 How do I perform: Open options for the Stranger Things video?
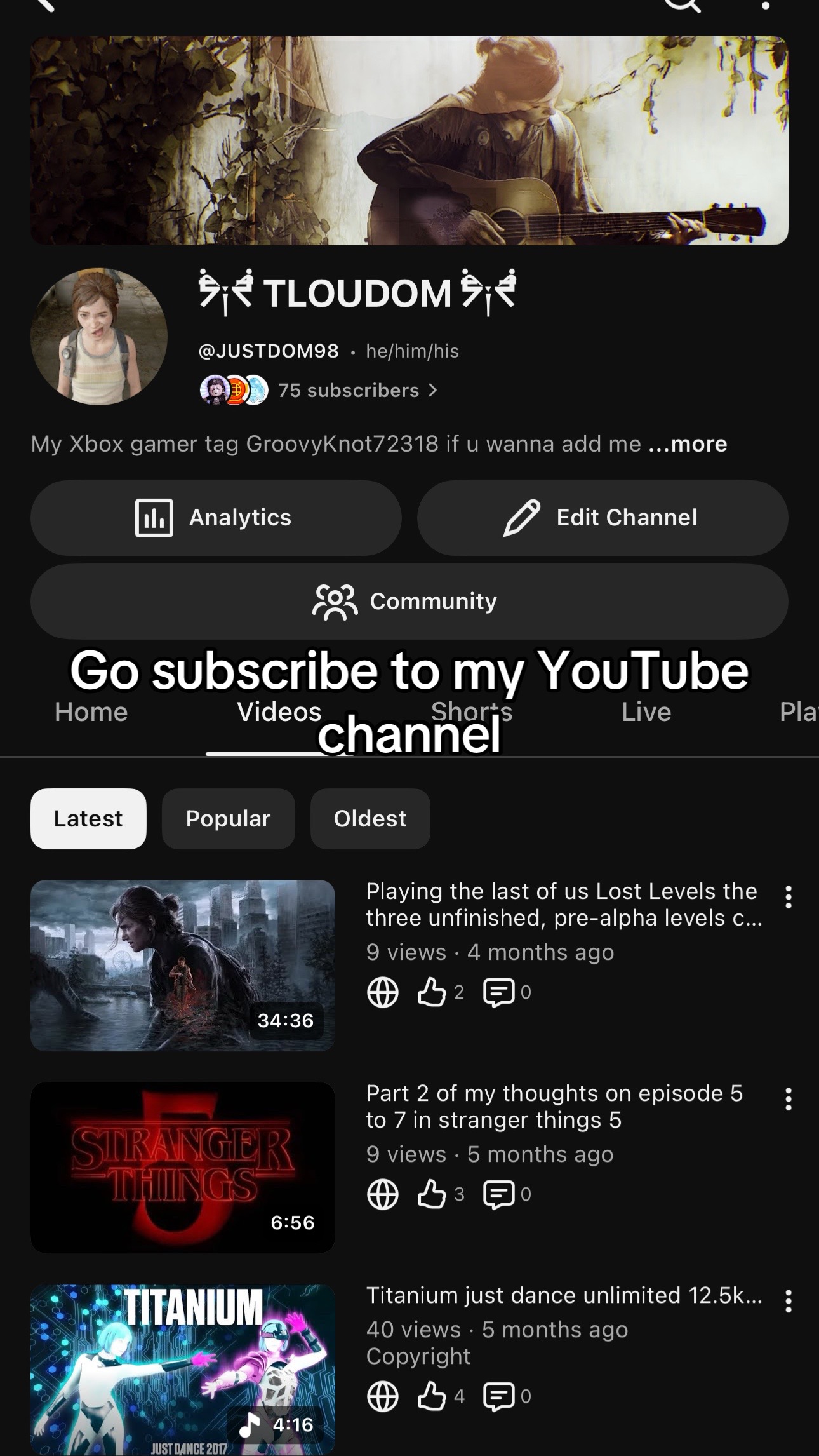(x=788, y=1099)
